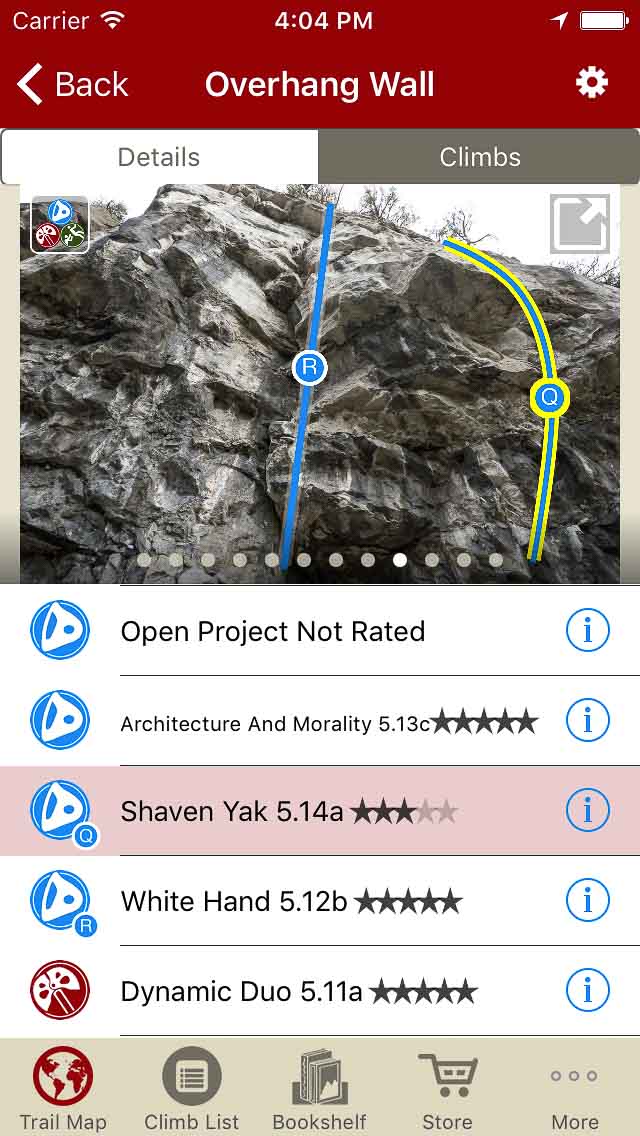640x1136 pixels.
Task: Tap the climb type filter icon on photo
Action: (x=60, y=224)
